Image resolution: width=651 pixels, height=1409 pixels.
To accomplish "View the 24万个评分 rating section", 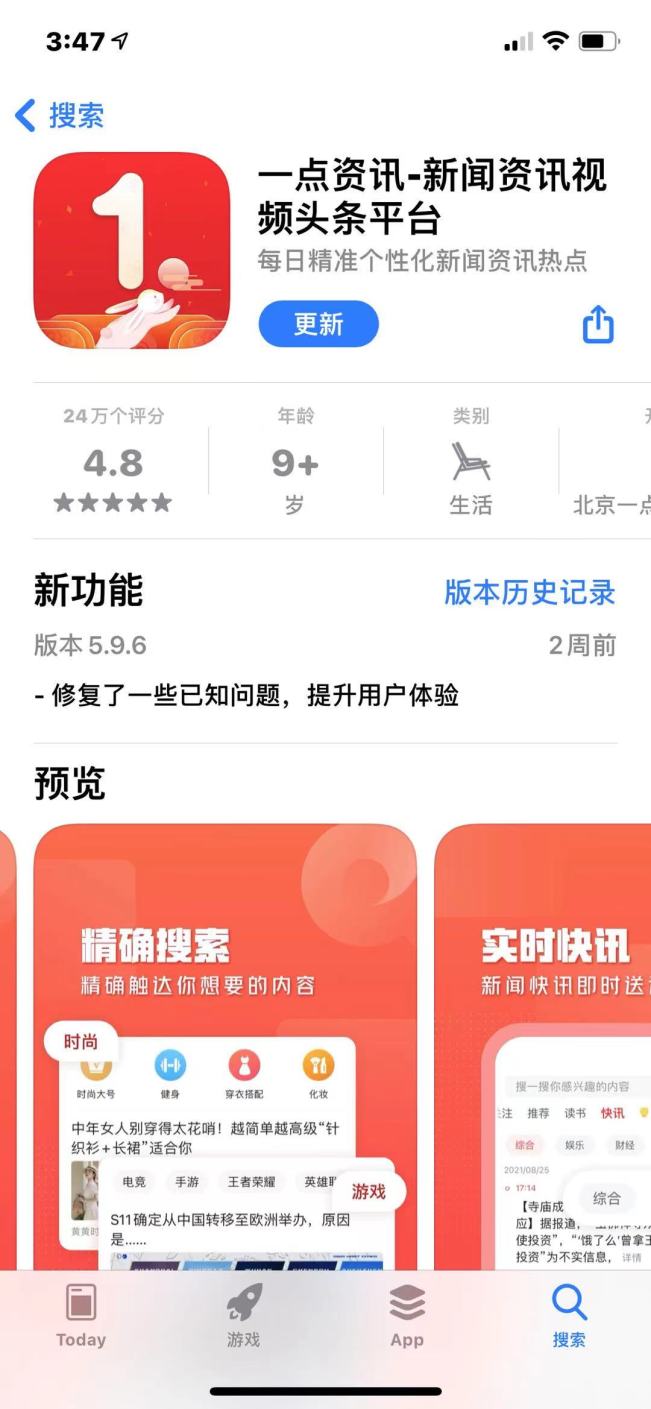I will coord(113,462).
